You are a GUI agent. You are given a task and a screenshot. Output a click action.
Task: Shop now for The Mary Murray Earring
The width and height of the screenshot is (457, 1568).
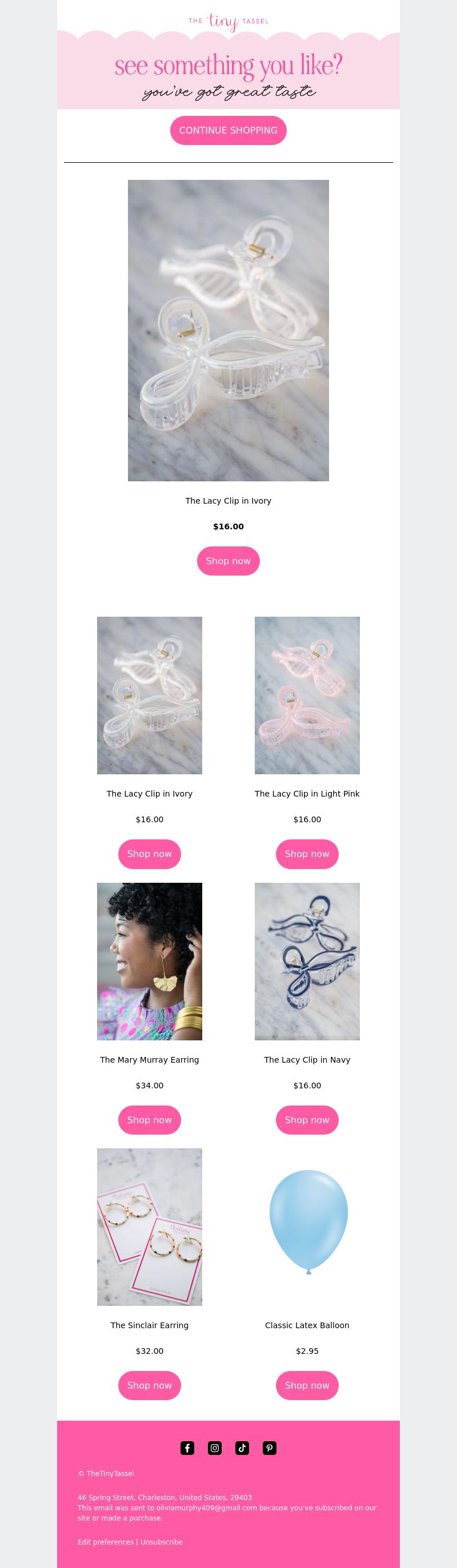click(149, 1119)
